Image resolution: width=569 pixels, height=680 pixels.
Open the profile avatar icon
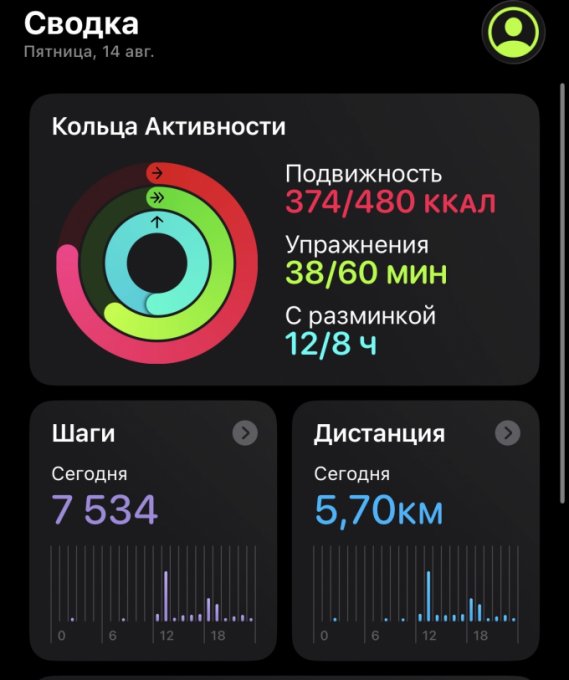coord(513,32)
